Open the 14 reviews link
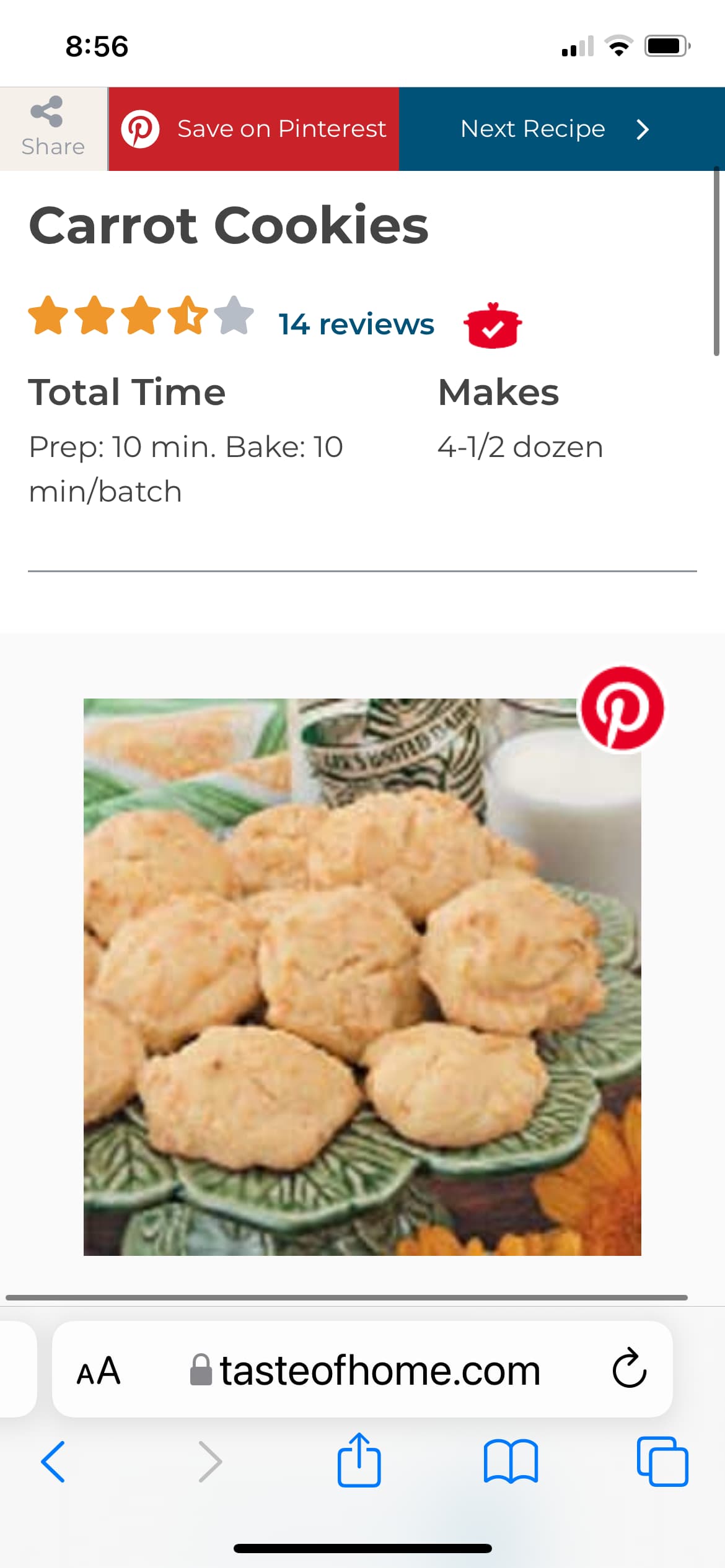Screen dimensions: 725x1568 [x=356, y=324]
